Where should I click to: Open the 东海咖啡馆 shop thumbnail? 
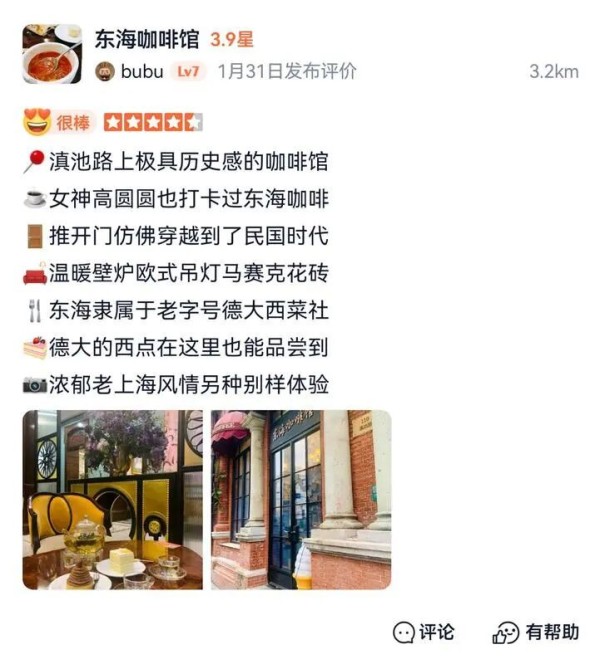(x=52, y=54)
